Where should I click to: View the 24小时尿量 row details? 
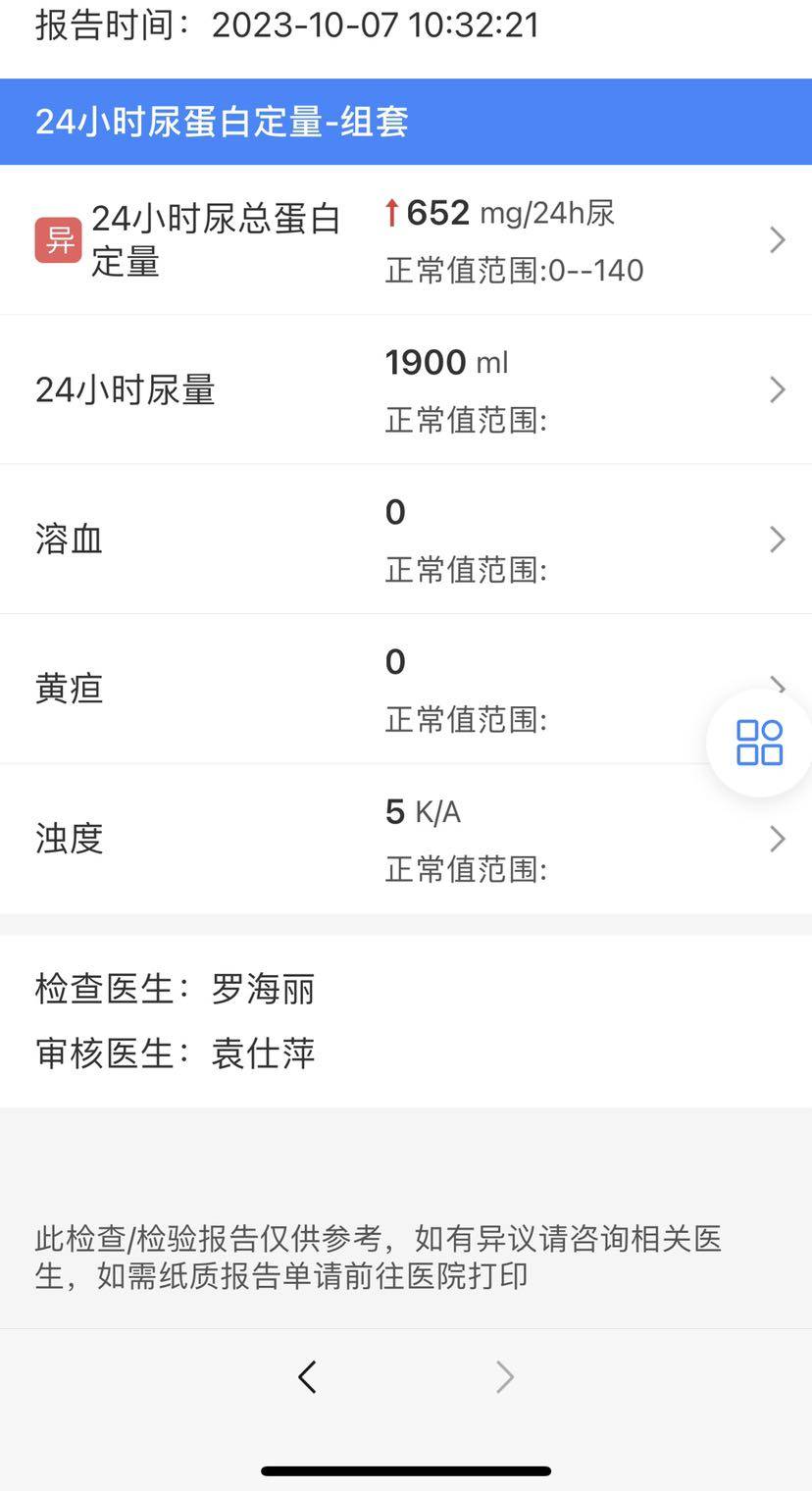[x=405, y=390]
